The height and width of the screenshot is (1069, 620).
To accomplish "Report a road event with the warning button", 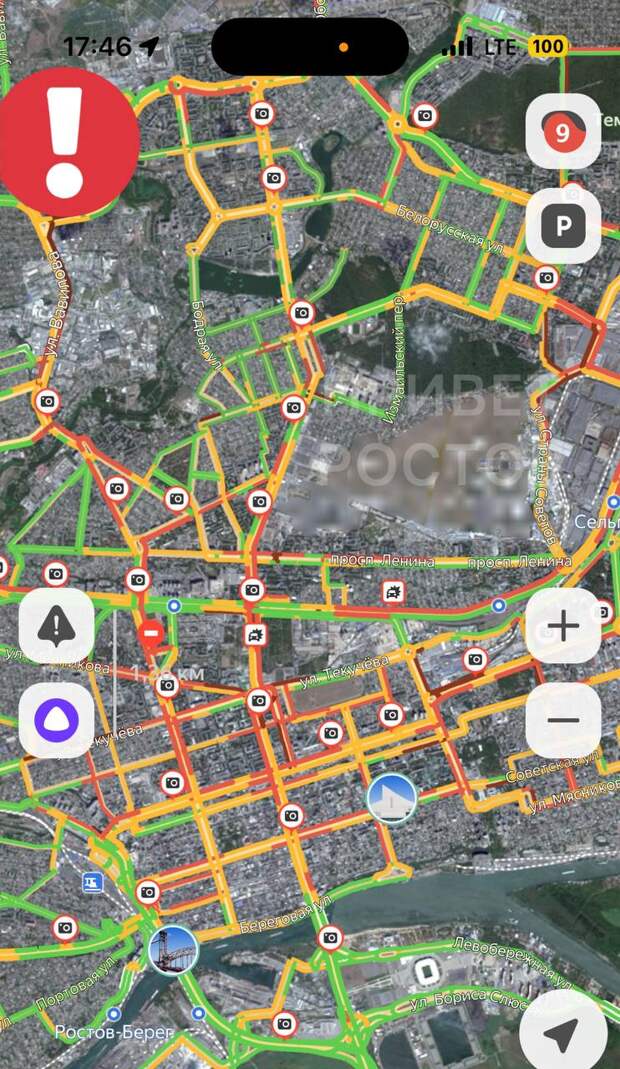I will pos(56,626).
